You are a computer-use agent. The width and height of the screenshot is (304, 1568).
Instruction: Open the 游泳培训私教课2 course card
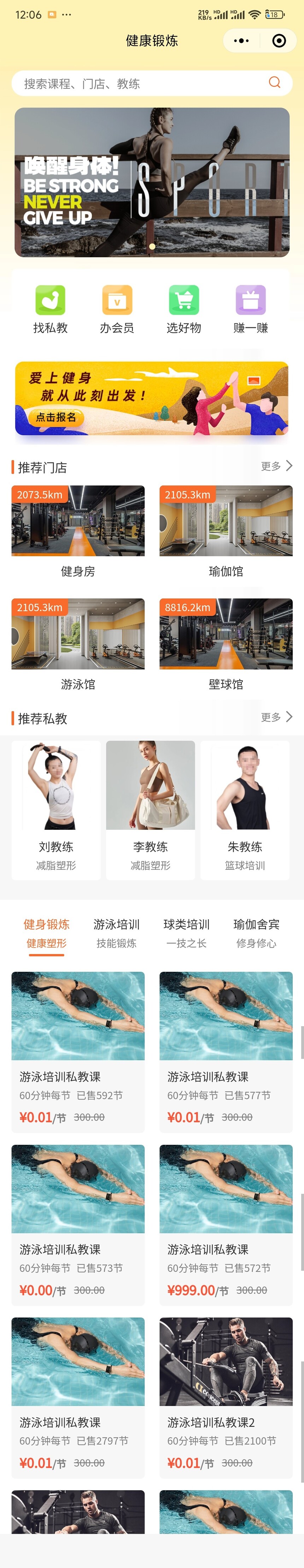click(x=226, y=1396)
